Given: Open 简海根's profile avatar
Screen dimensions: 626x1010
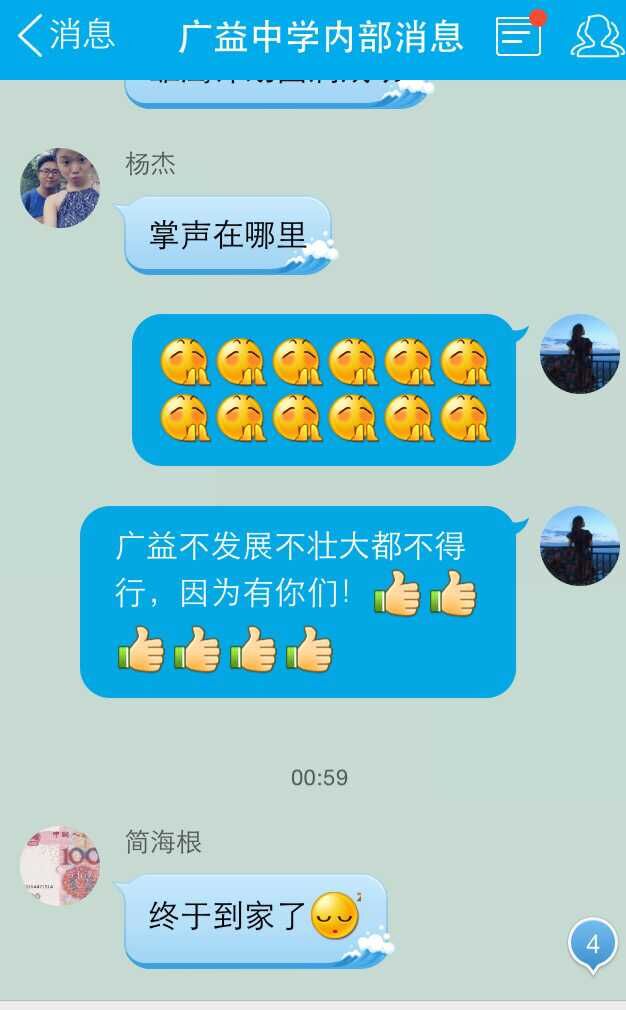Looking at the screenshot, I should (x=60, y=866).
